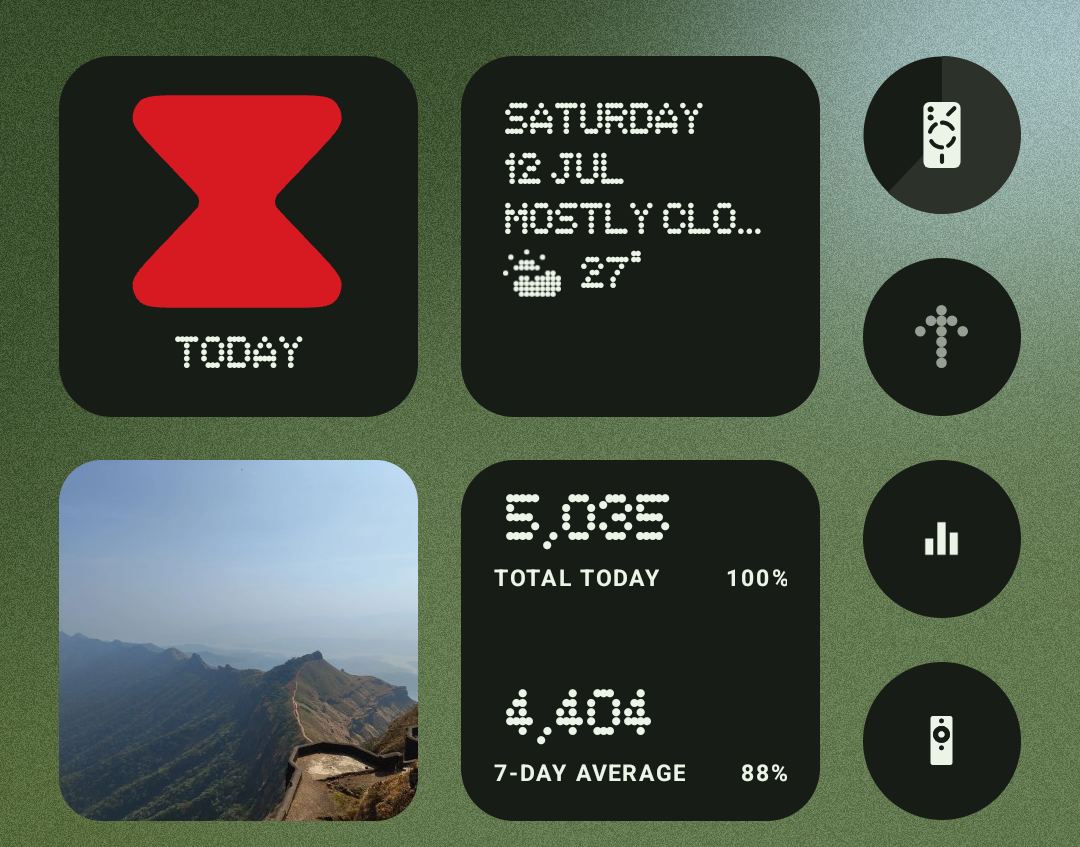Open the Saturday 12 Jul weather widget
Viewport: 1080px width, 847px height.
coord(640,236)
